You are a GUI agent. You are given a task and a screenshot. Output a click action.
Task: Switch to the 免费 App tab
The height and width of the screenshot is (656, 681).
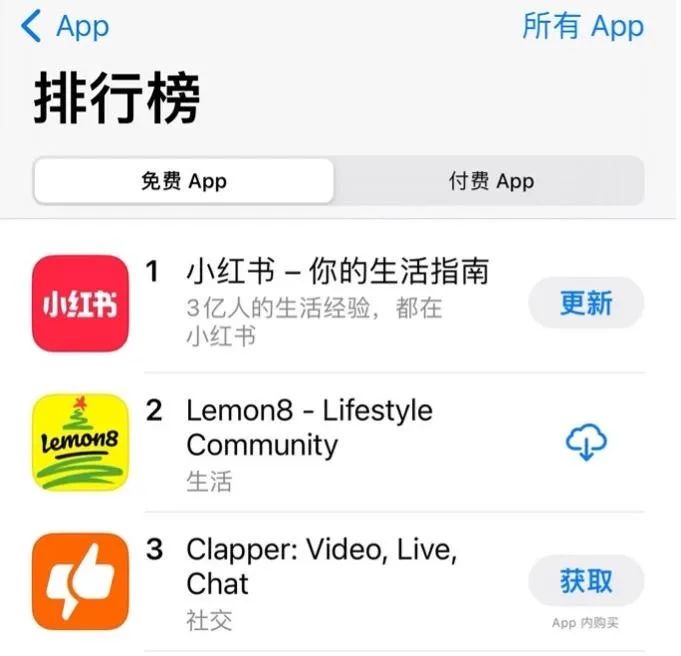point(184,181)
